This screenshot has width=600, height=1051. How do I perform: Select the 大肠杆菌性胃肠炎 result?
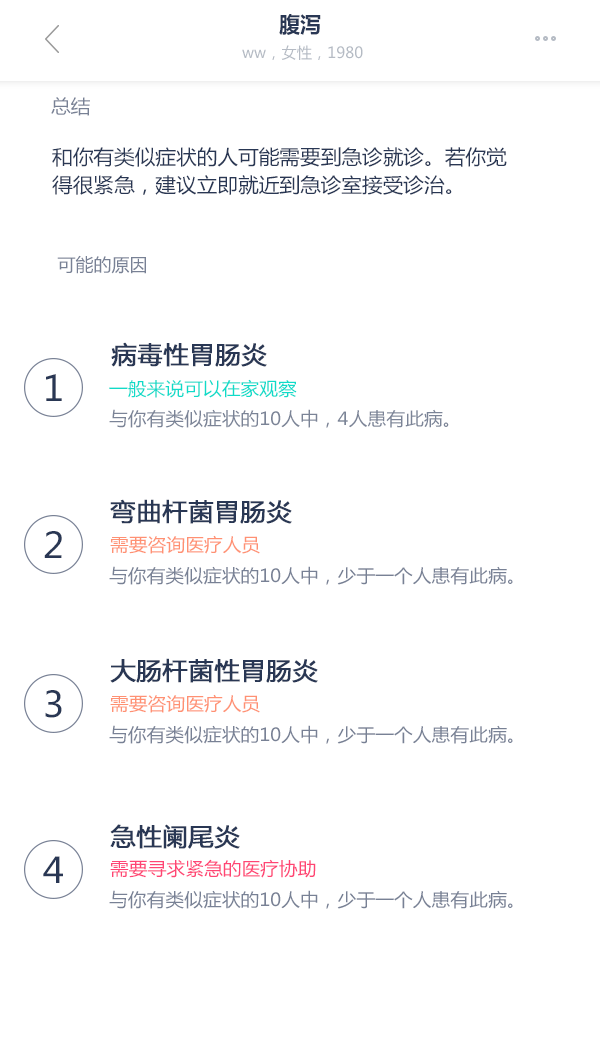tap(213, 671)
